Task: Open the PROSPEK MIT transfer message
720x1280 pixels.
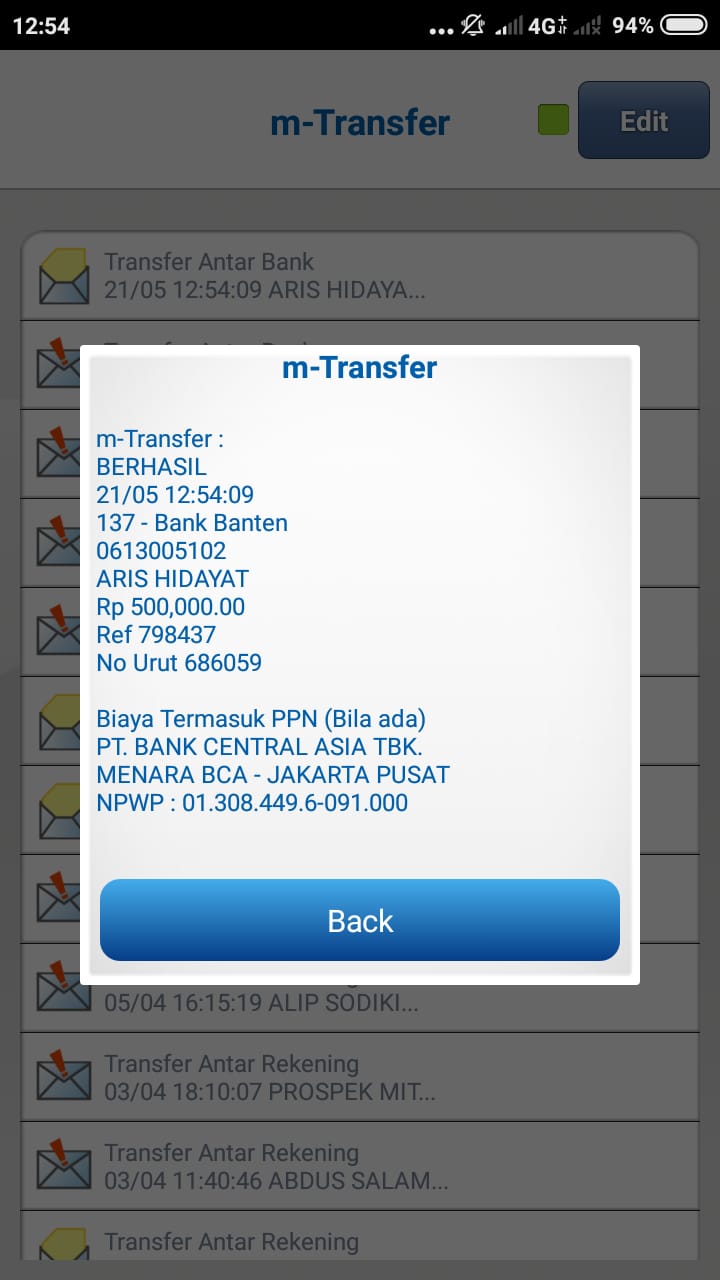Action: (360, 1077)
